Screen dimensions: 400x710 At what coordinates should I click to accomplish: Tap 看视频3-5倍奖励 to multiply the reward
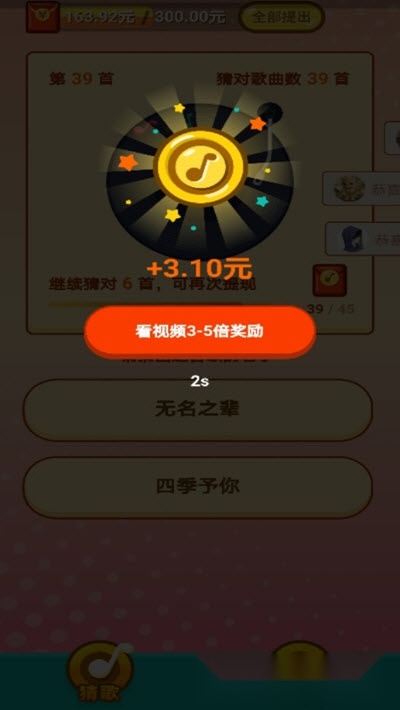[200, 331]
